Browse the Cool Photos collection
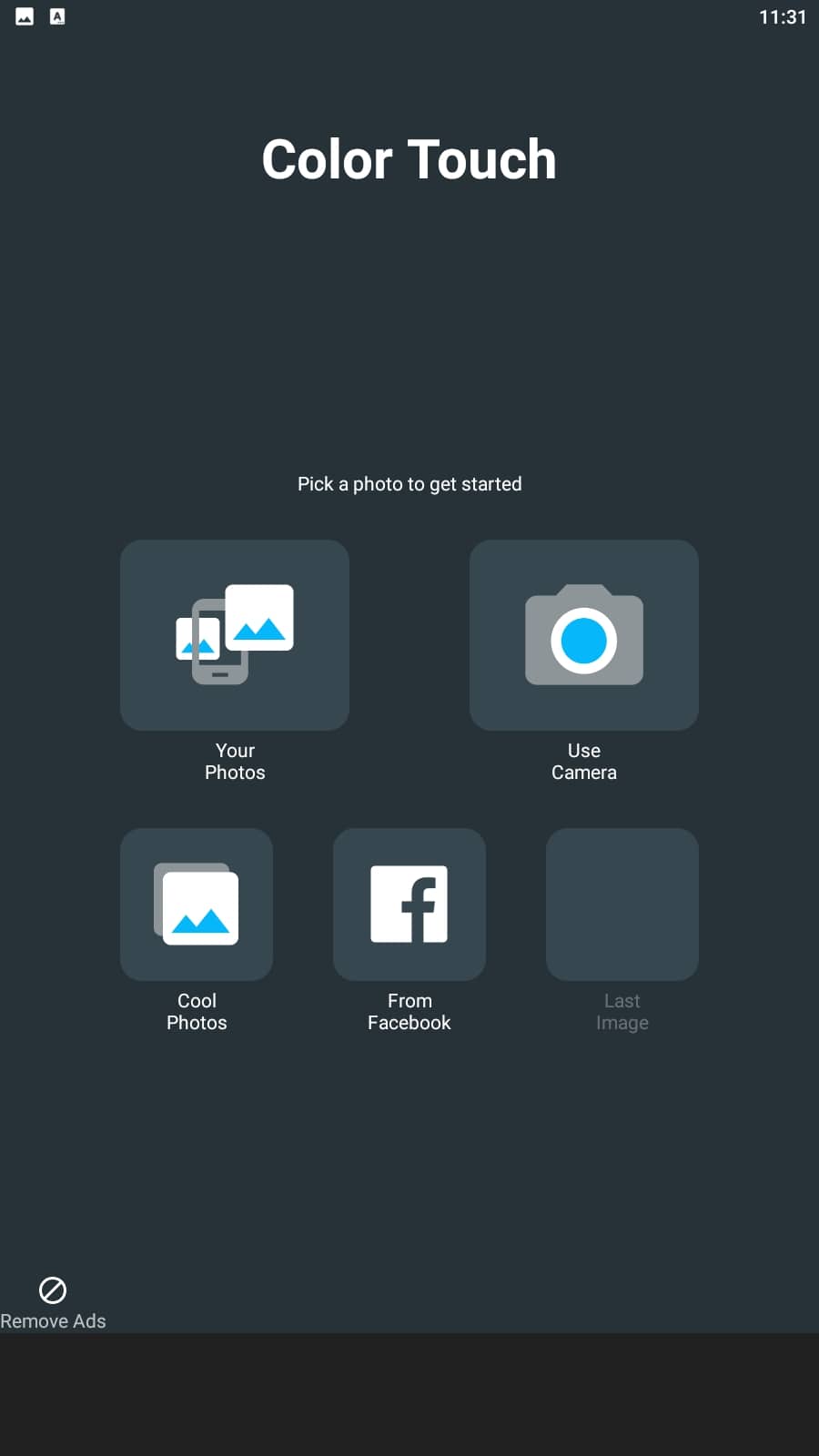The width and height of the screenshot is (819, 1456). [x=197, y=904]
